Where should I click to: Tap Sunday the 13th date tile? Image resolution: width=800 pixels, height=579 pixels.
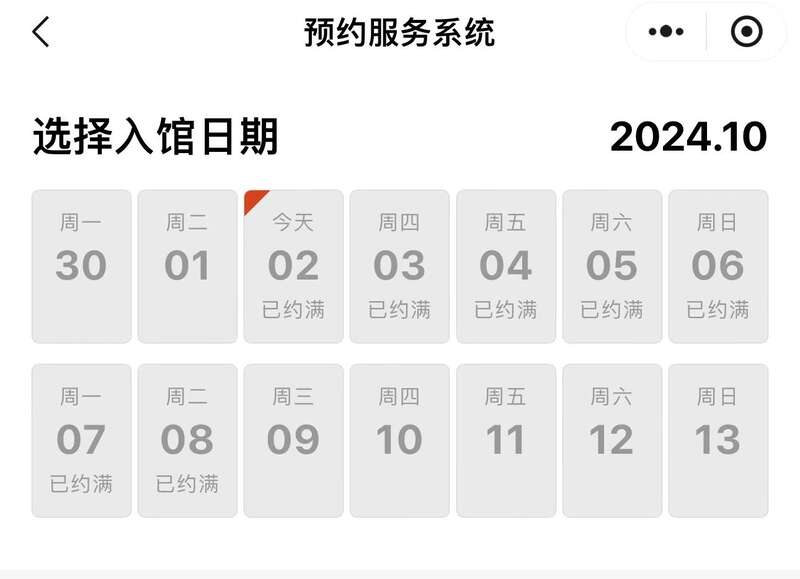[x=718, y=440]
